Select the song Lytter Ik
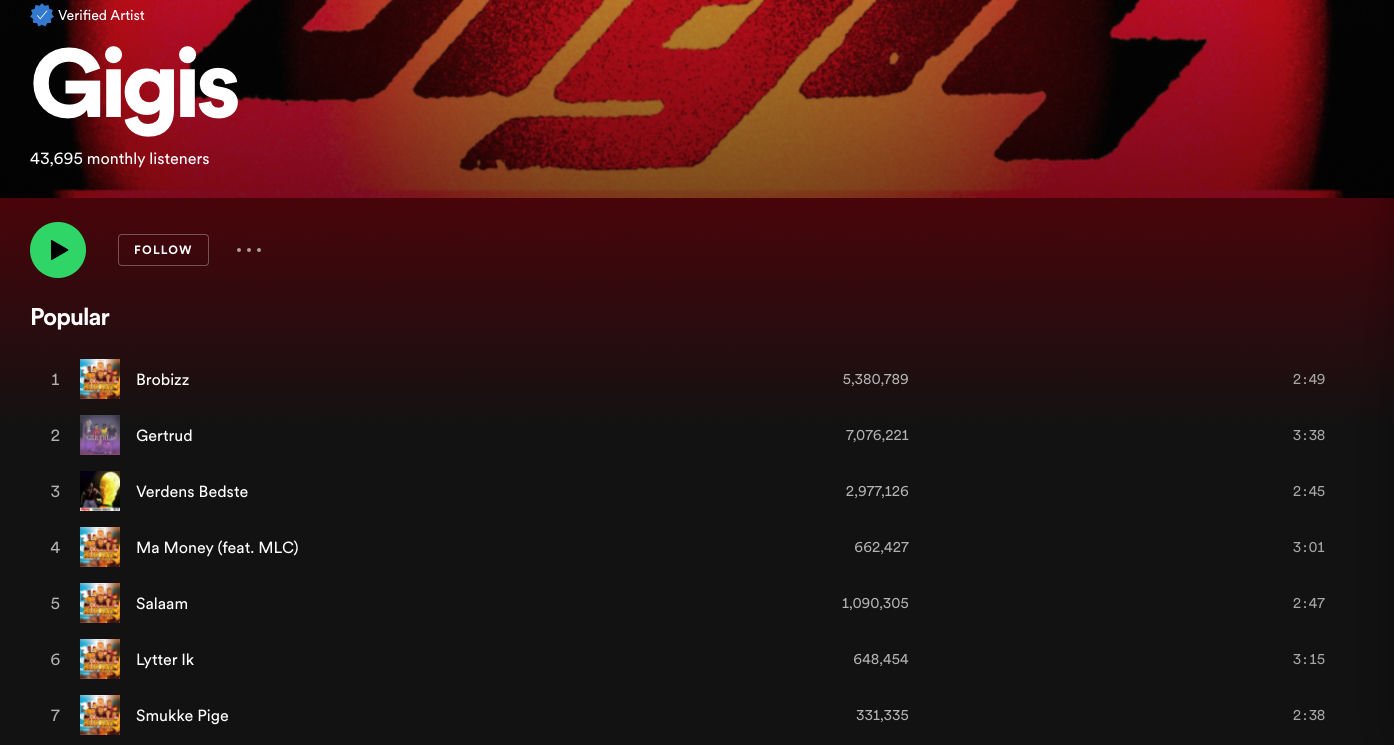The image size is (1394, 745). 165,660
